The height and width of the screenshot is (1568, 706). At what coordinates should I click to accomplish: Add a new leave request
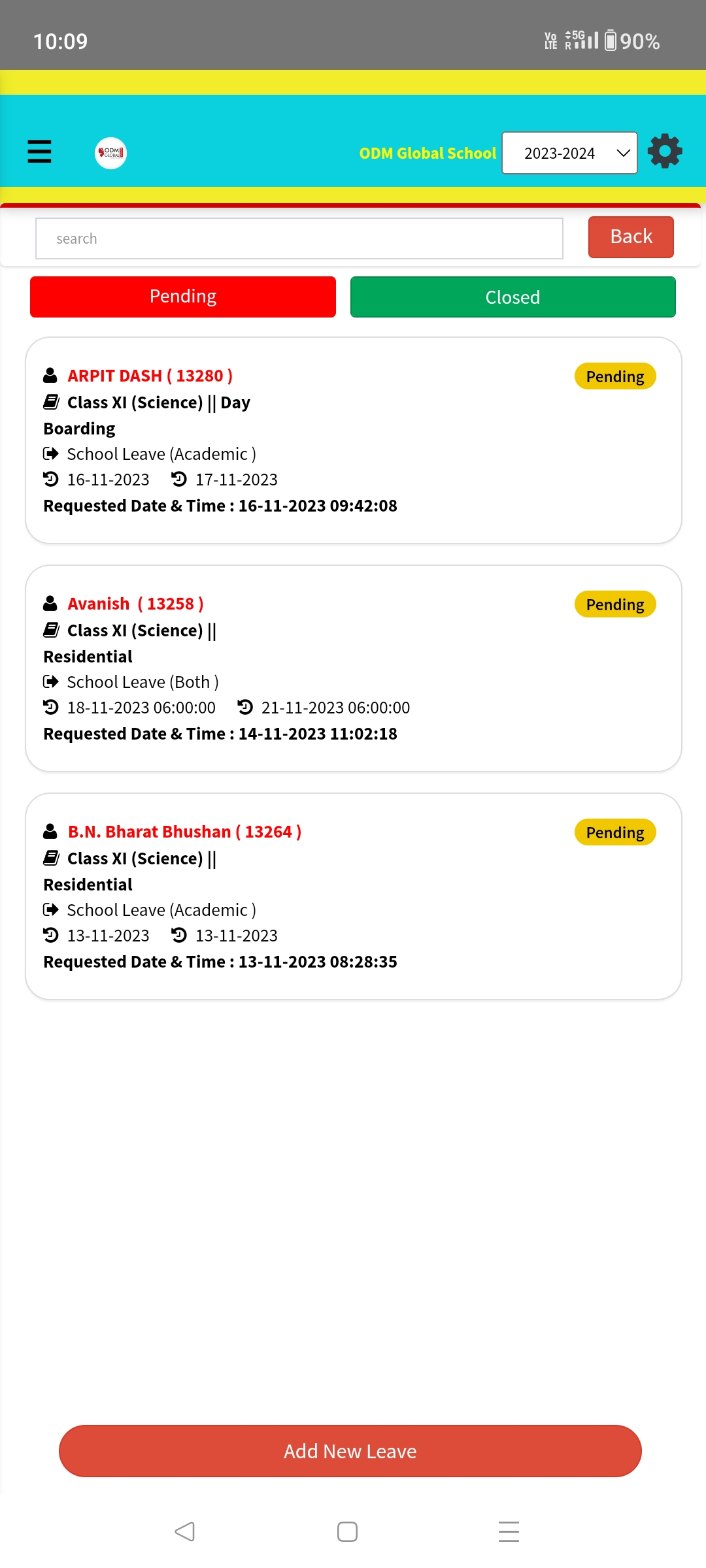click(x=350, y=1451)
